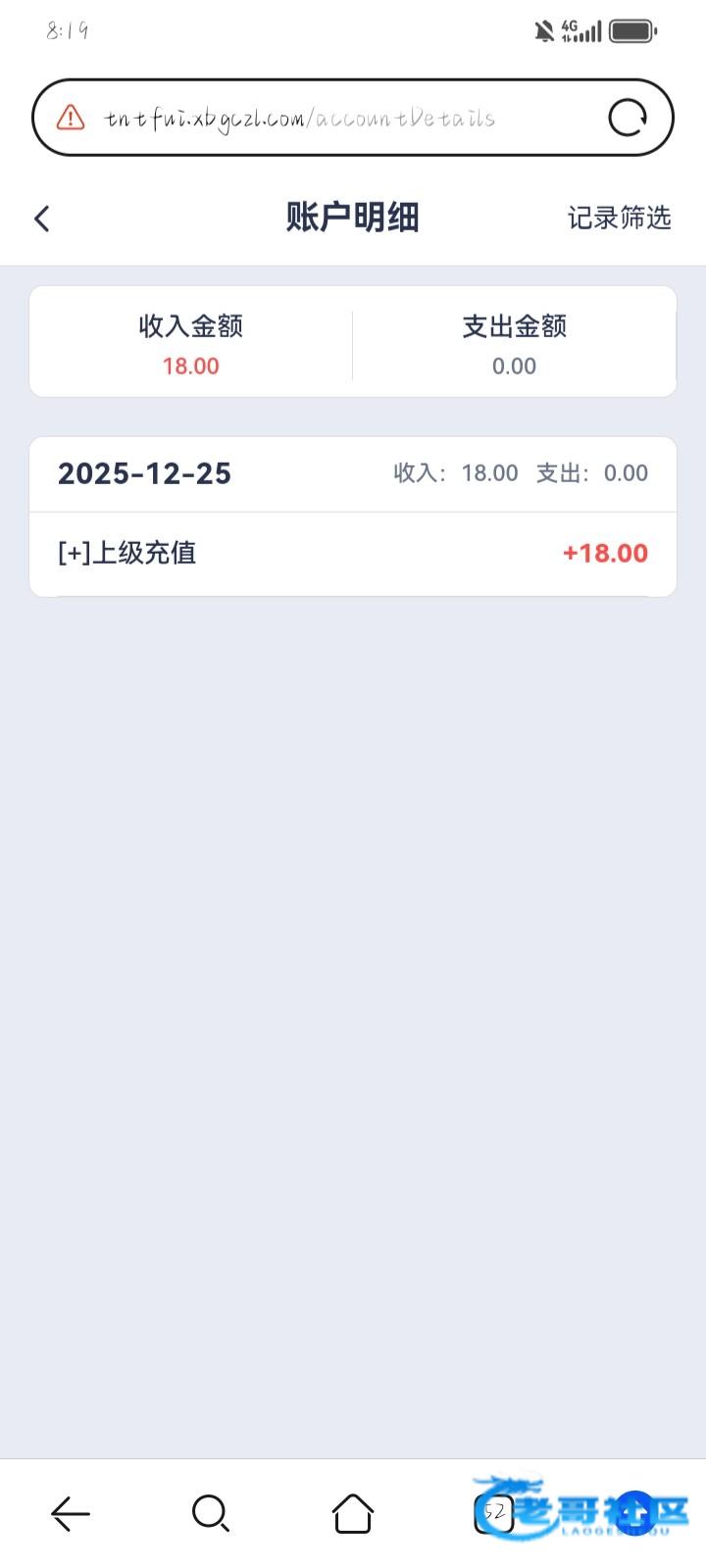Tap the browser address bar URL

coord(300,119)
